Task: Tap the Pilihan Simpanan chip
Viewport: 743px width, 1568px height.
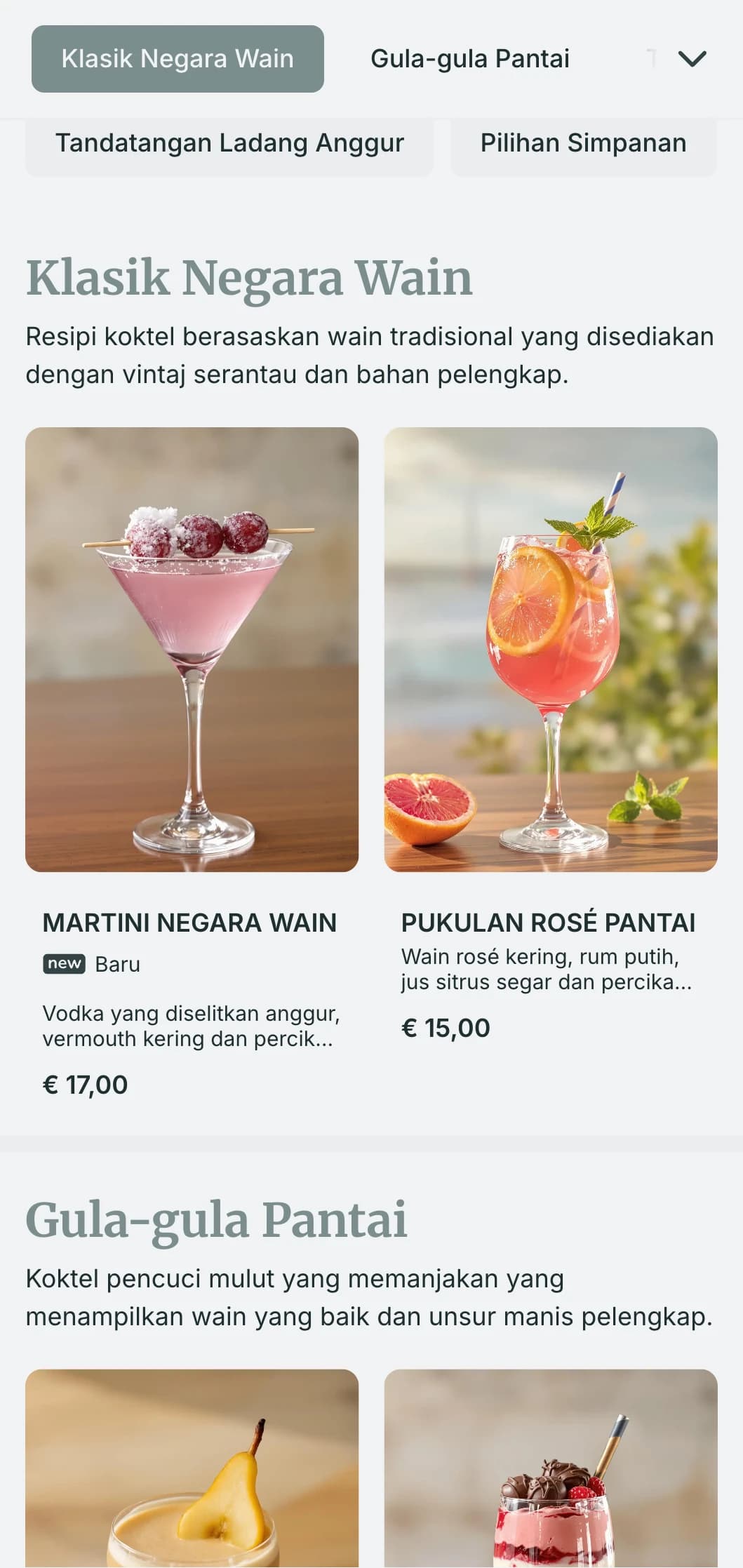Action: pos(583,143)
